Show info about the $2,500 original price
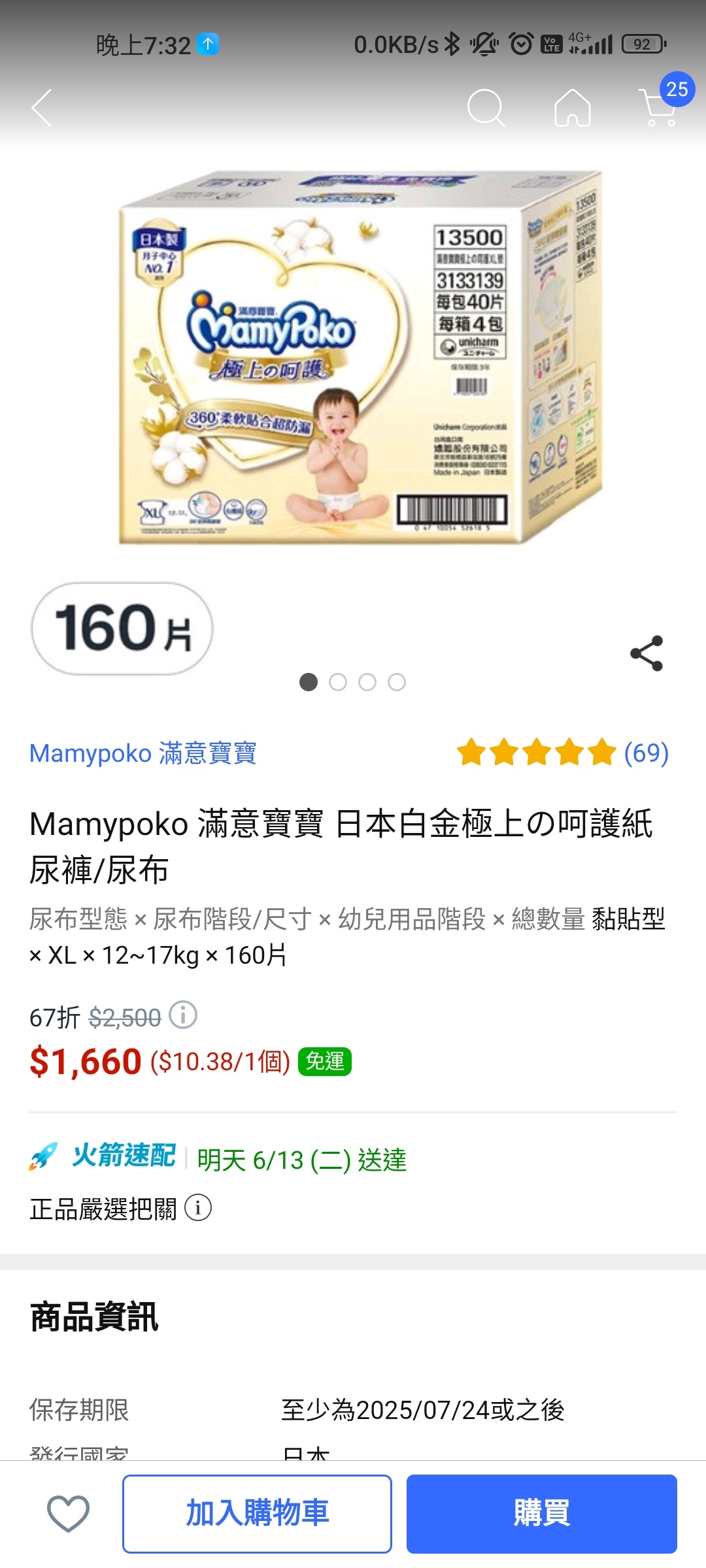The height and width of the screenshot is (1568, 706). (x=183, y=1015)
